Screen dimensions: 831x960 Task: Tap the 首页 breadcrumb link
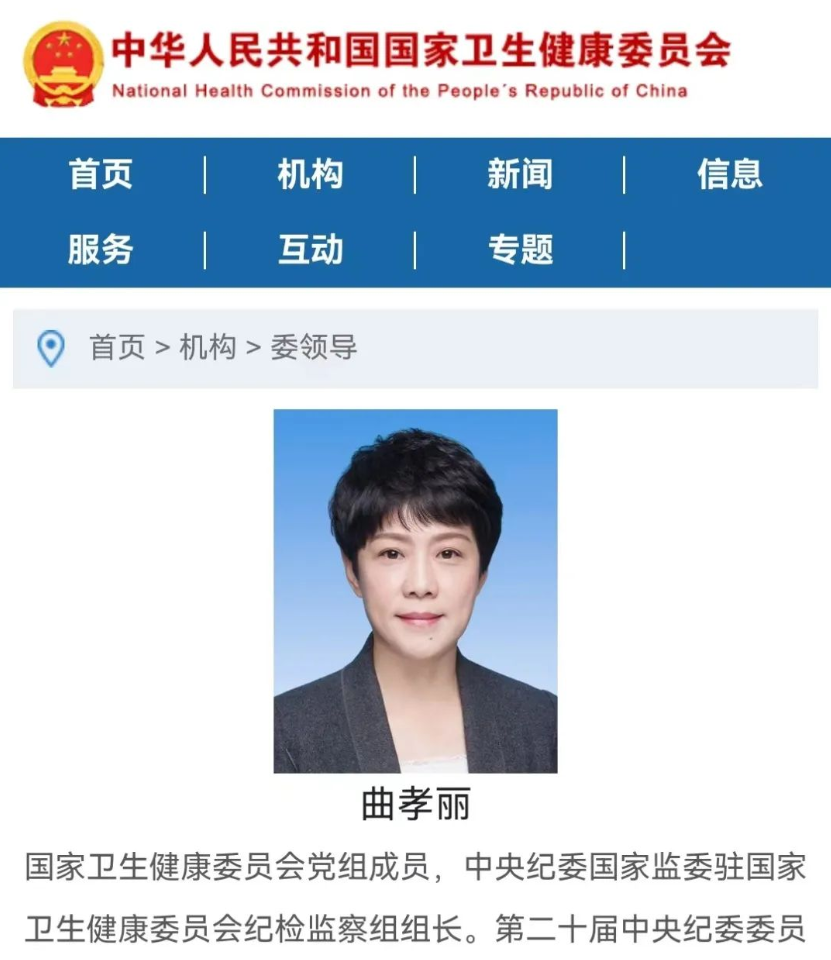click(x=117, y=348)
